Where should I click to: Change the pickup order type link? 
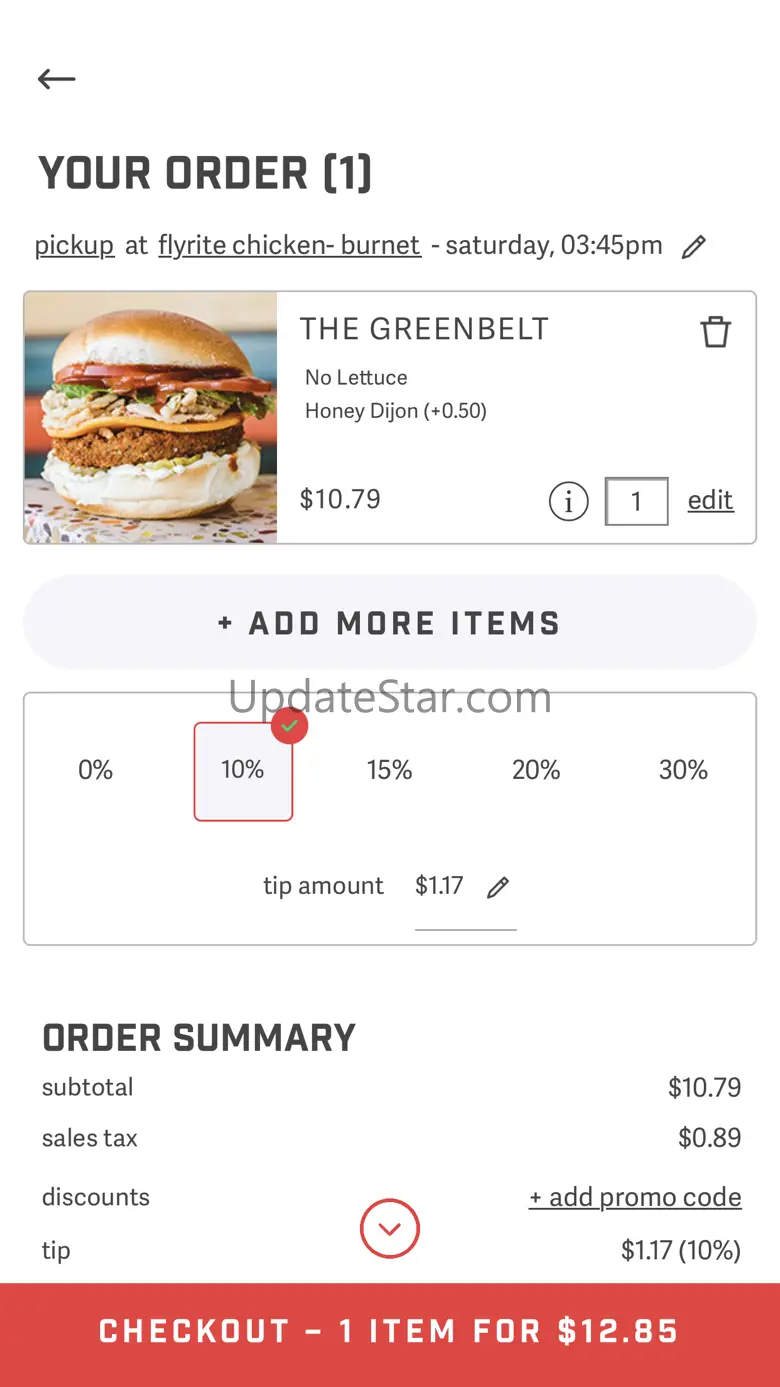pos(74,245)
